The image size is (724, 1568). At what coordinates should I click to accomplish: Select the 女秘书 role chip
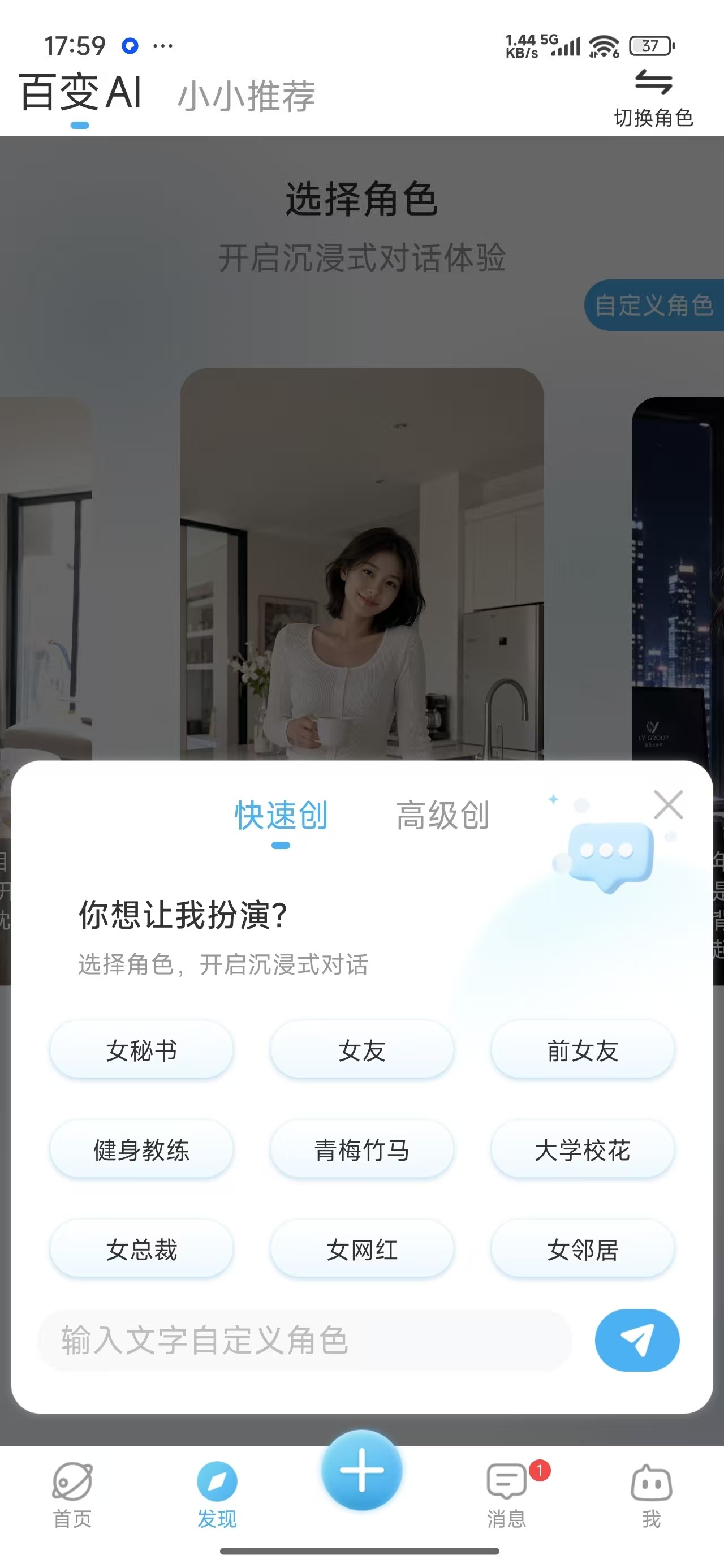point(141,1050)
